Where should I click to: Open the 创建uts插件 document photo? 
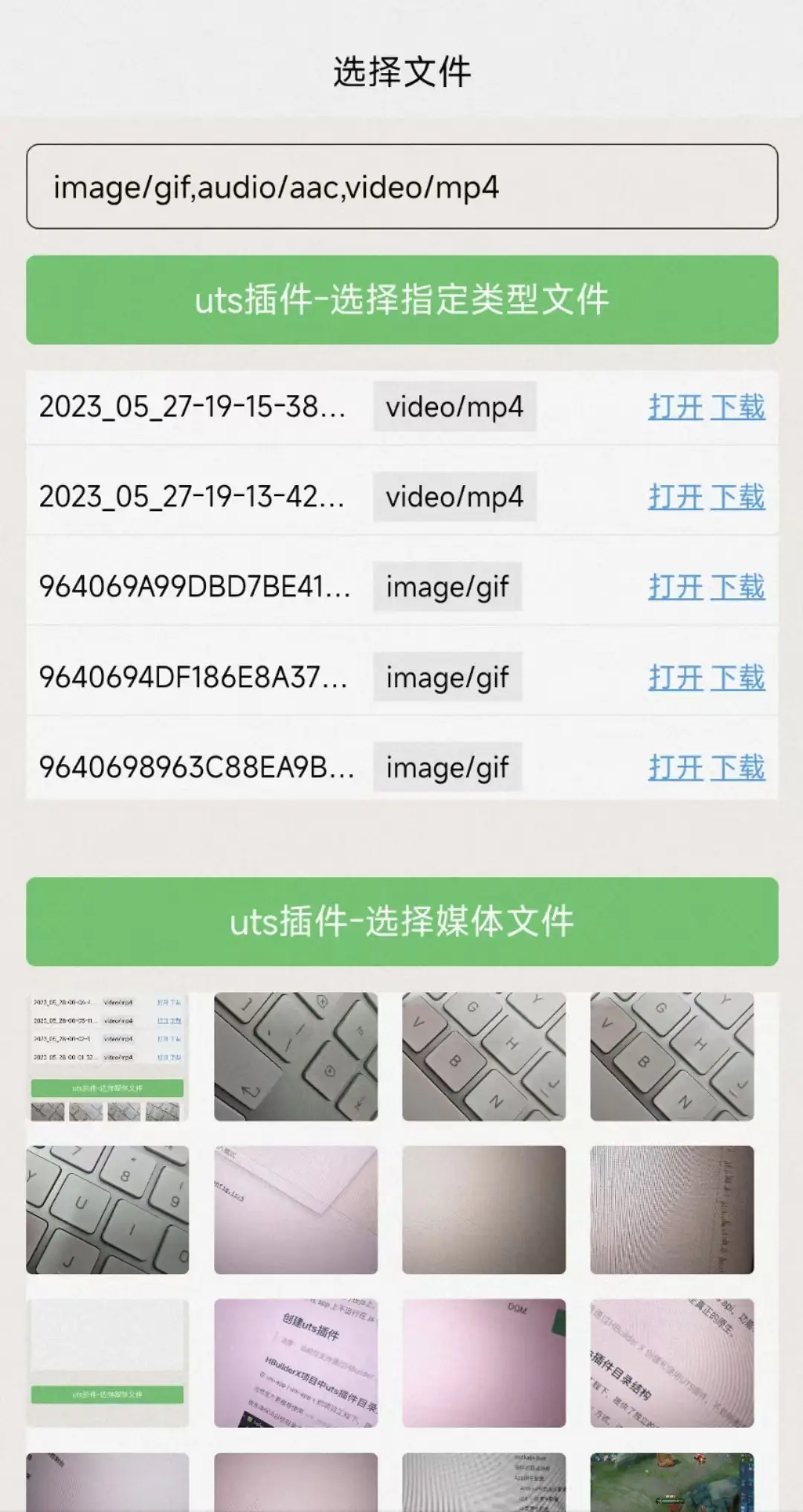coord(296,1363)
